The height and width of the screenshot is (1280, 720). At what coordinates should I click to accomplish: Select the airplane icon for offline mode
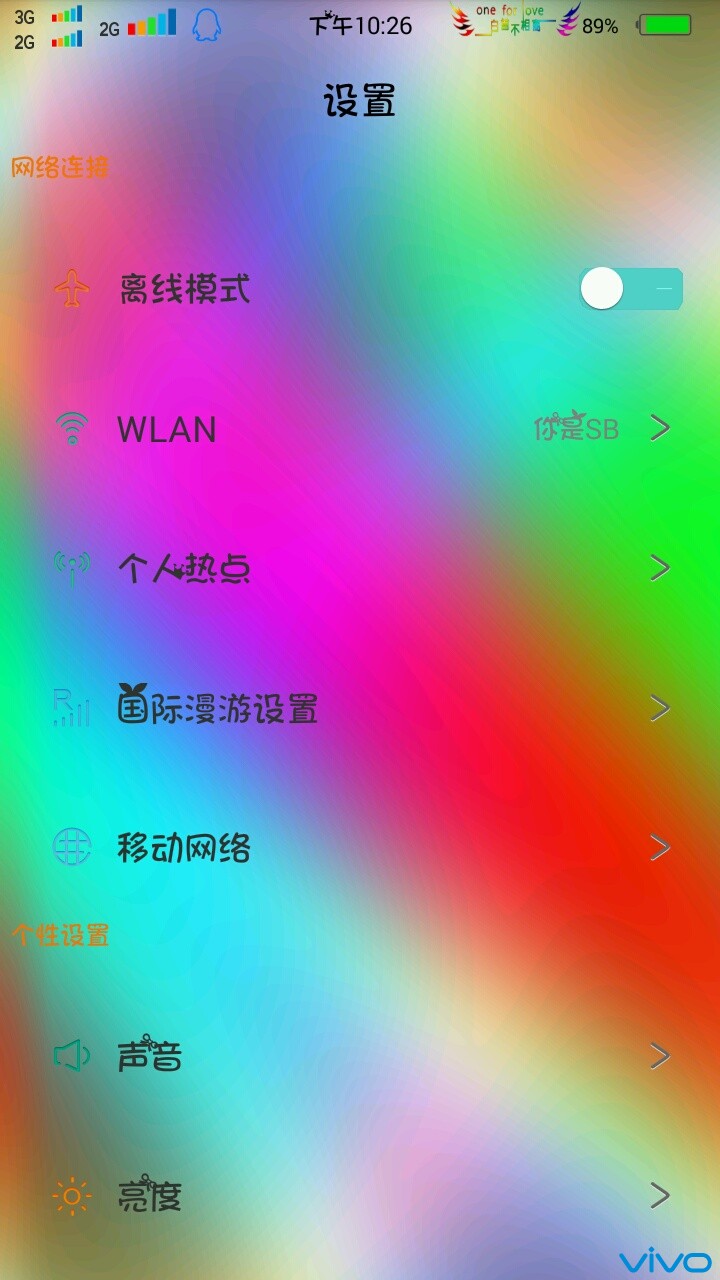tap(70, 289)
